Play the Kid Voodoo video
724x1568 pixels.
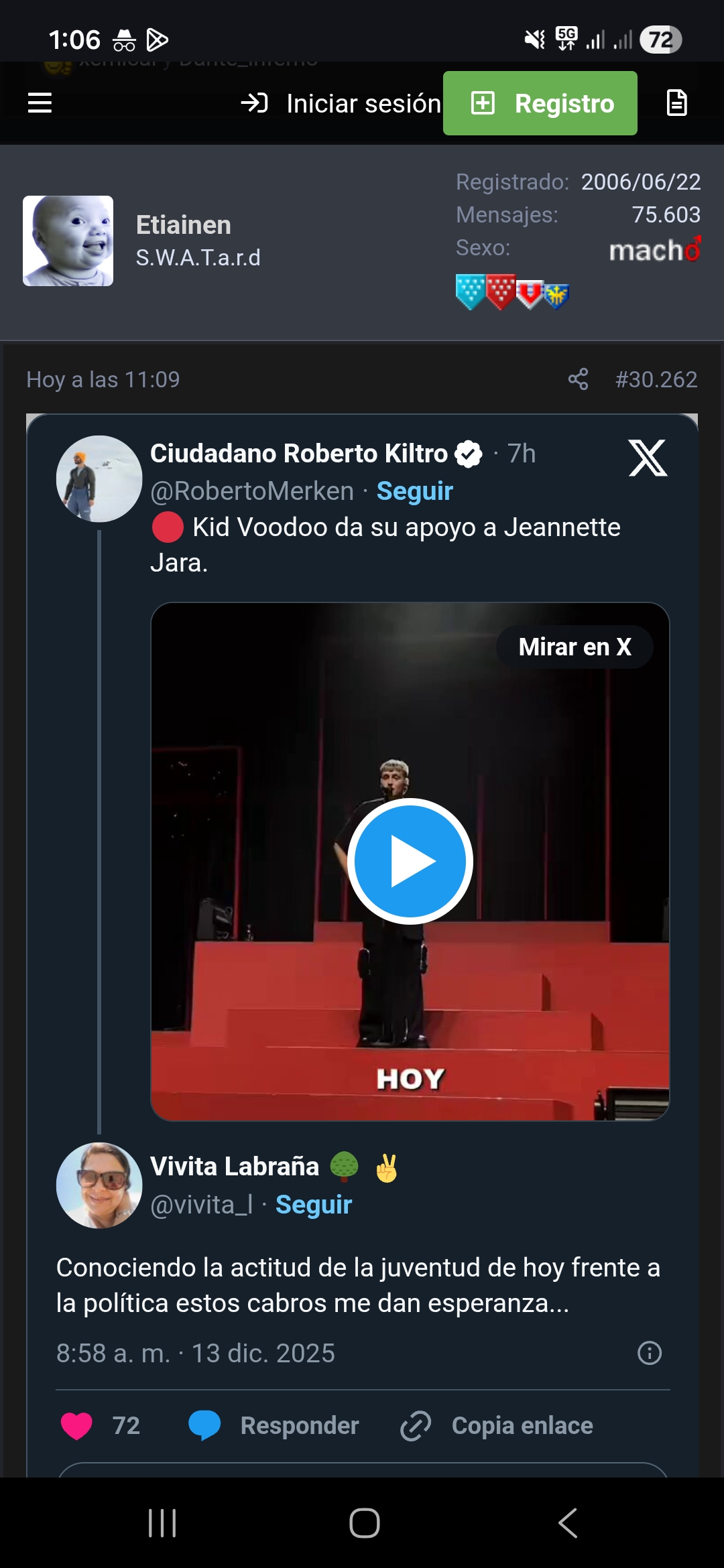click(410, 861)
